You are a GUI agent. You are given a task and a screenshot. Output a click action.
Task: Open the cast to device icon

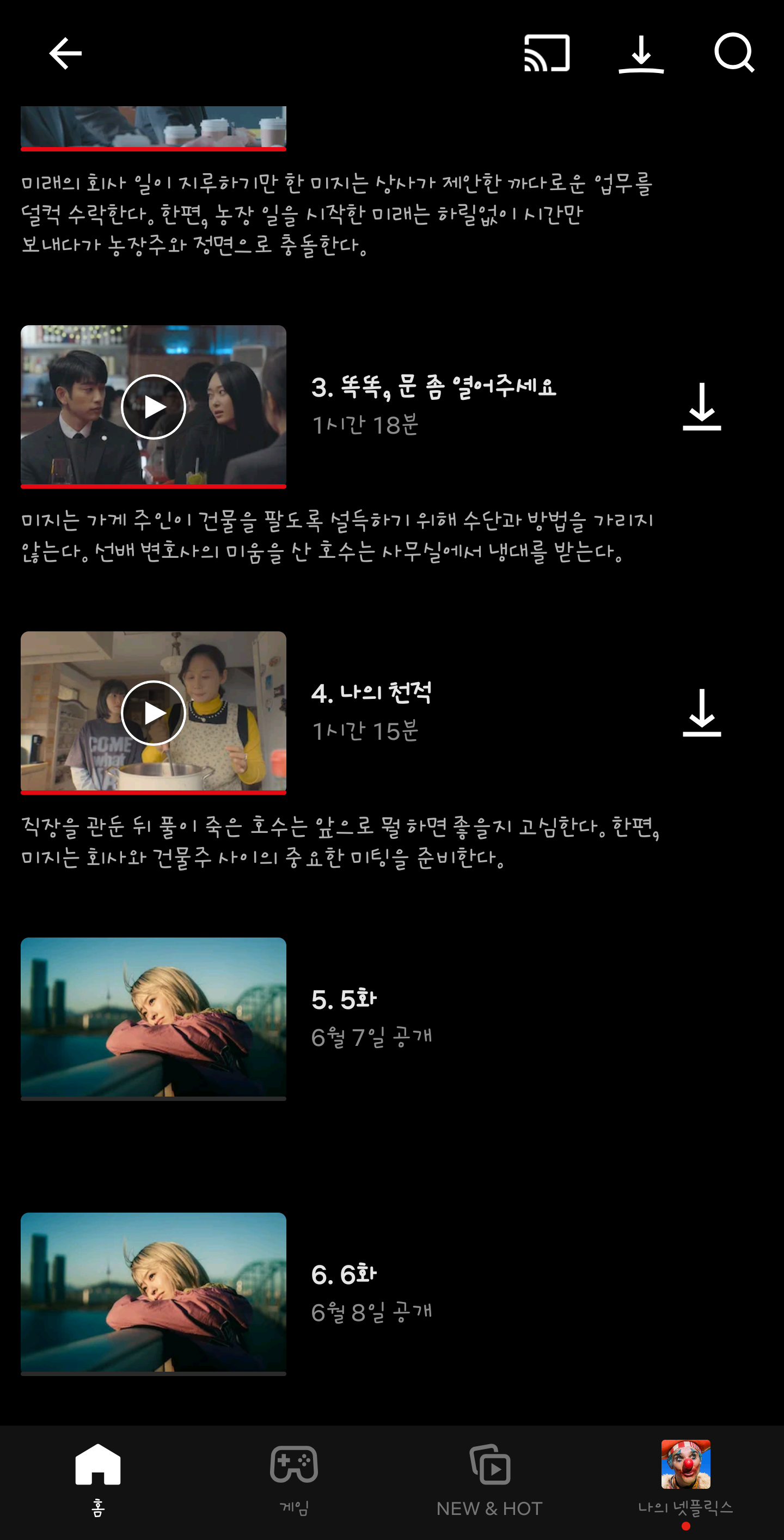pos(547,53)
